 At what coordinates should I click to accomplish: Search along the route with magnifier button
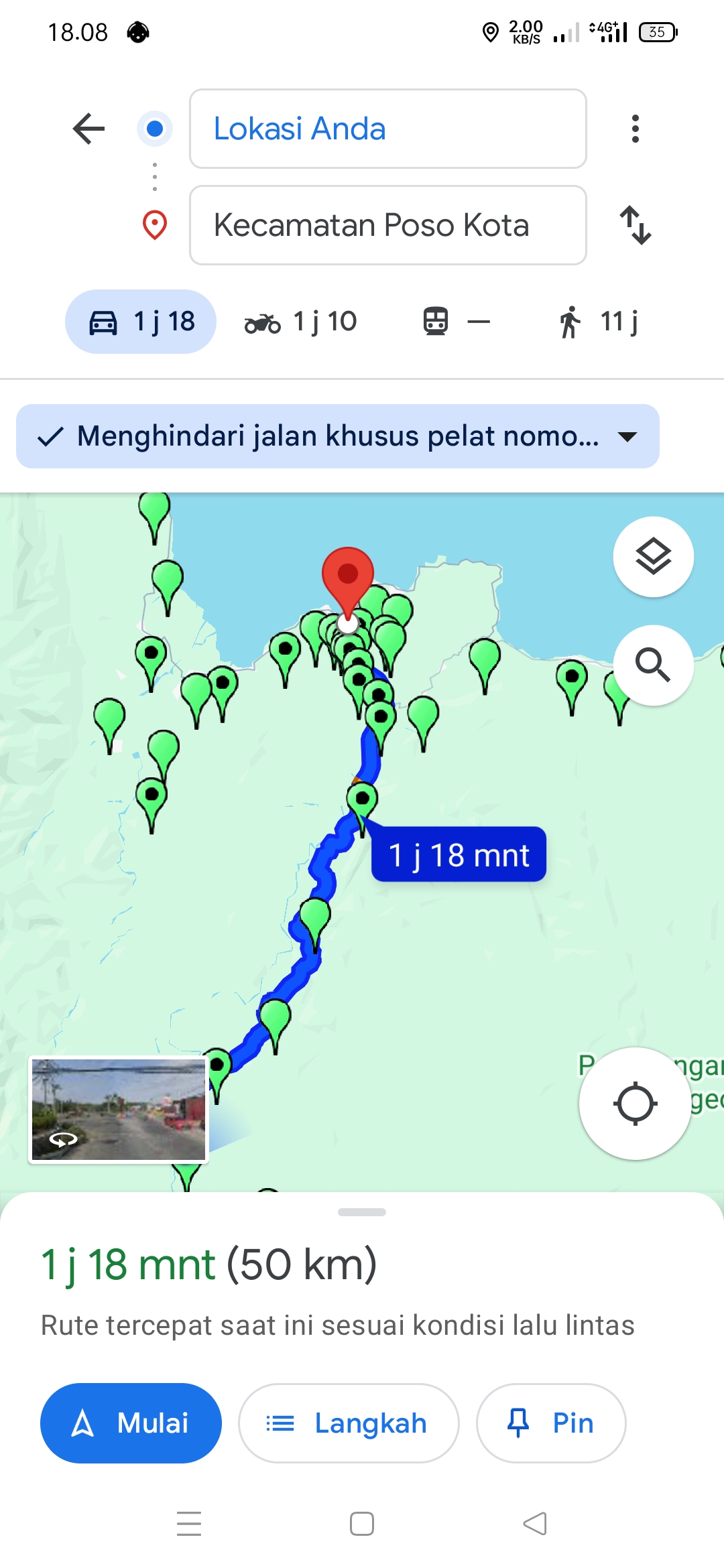[654, 665]
